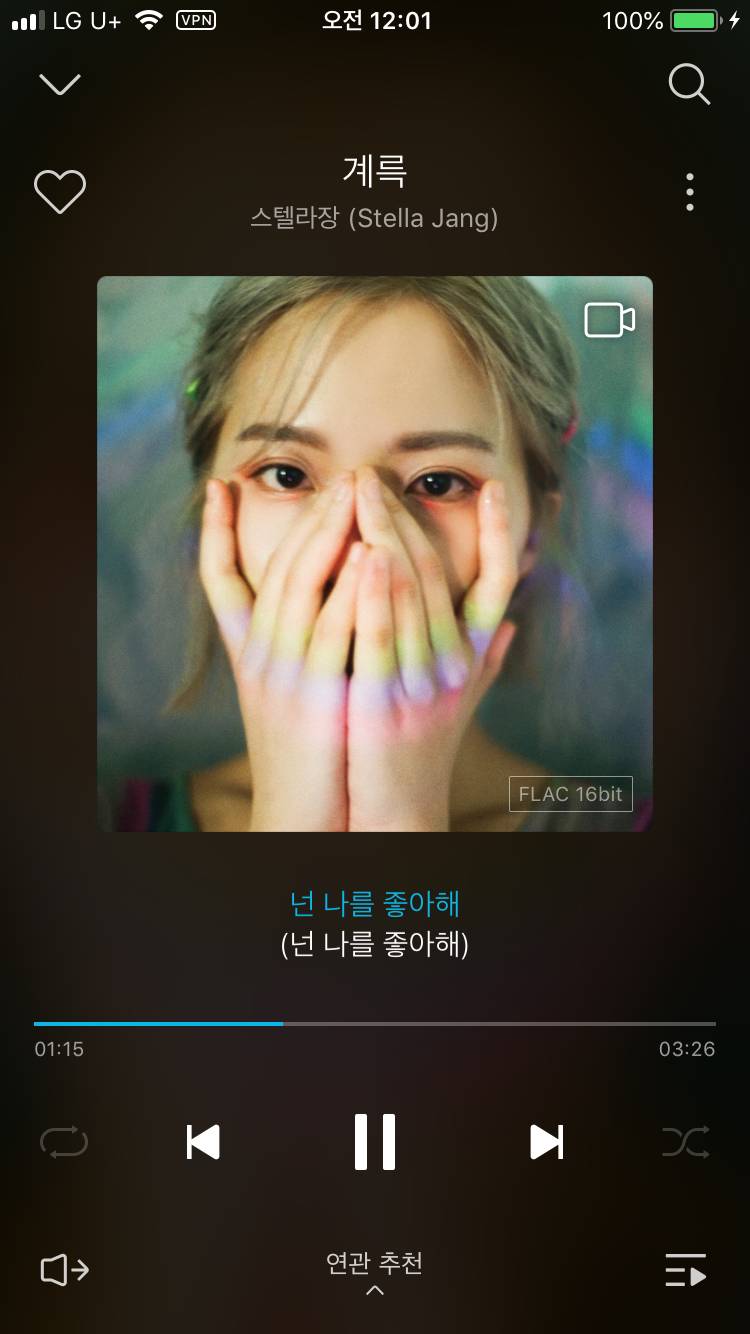This screenshot has width=750, height=1334.
Task: Open search from the top right
Action: pyautogui.click(x=689, y=84)
